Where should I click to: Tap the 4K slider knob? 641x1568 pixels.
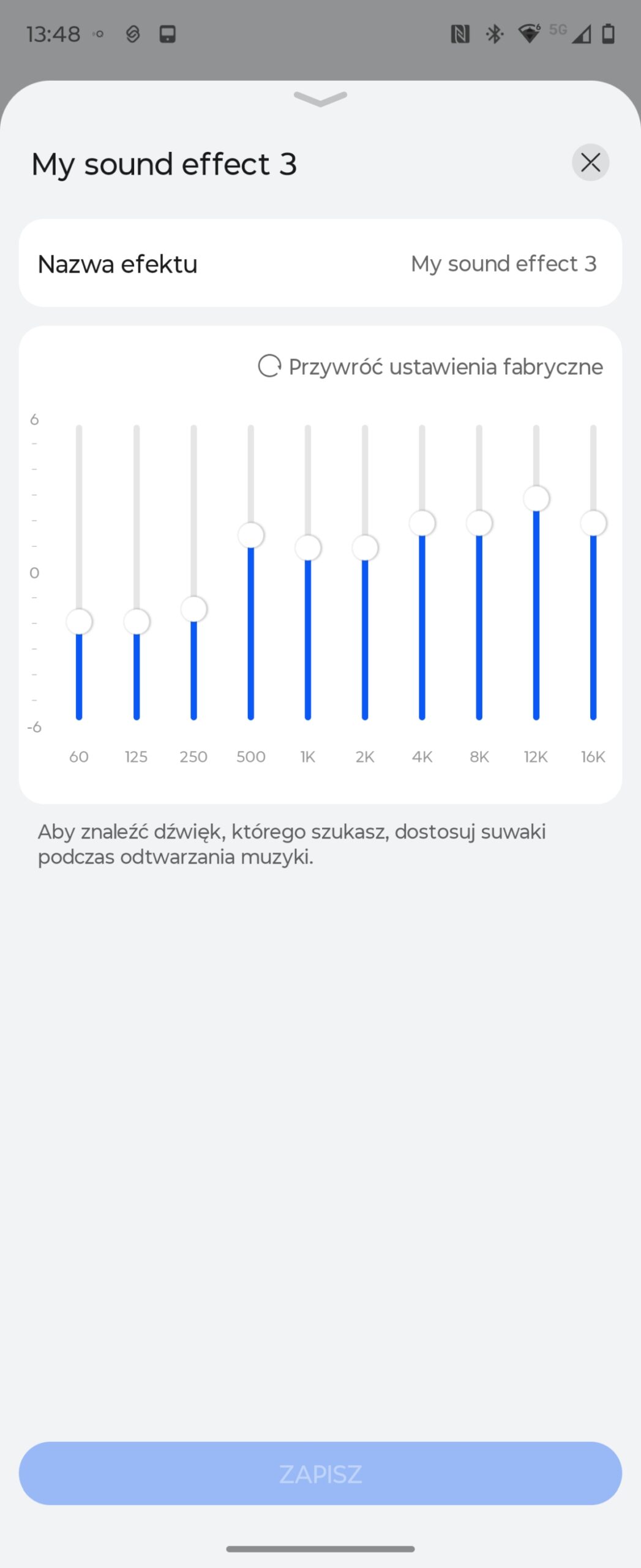pyautogui.click(x=422, y=523)
